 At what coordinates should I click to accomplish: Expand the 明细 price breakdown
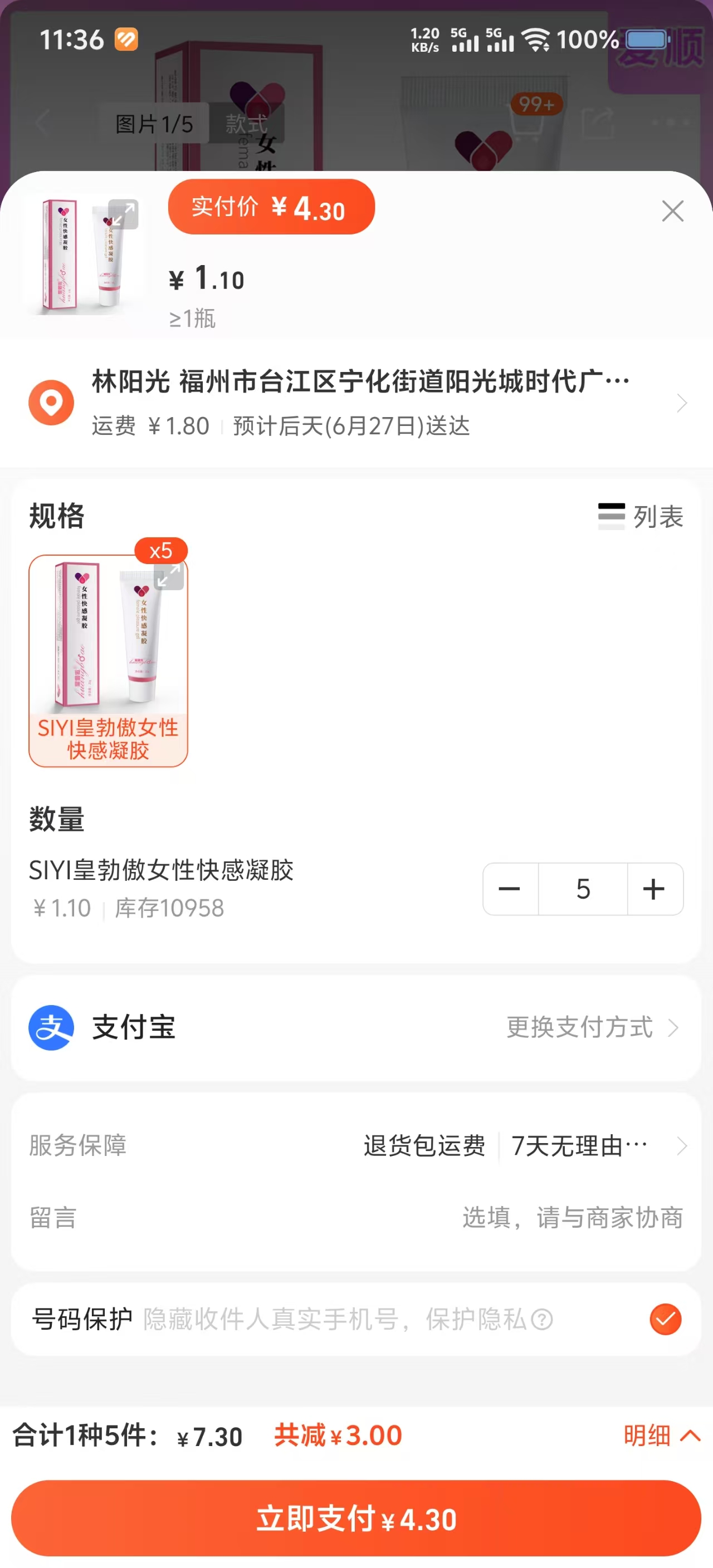click(x=661, y=1436)
